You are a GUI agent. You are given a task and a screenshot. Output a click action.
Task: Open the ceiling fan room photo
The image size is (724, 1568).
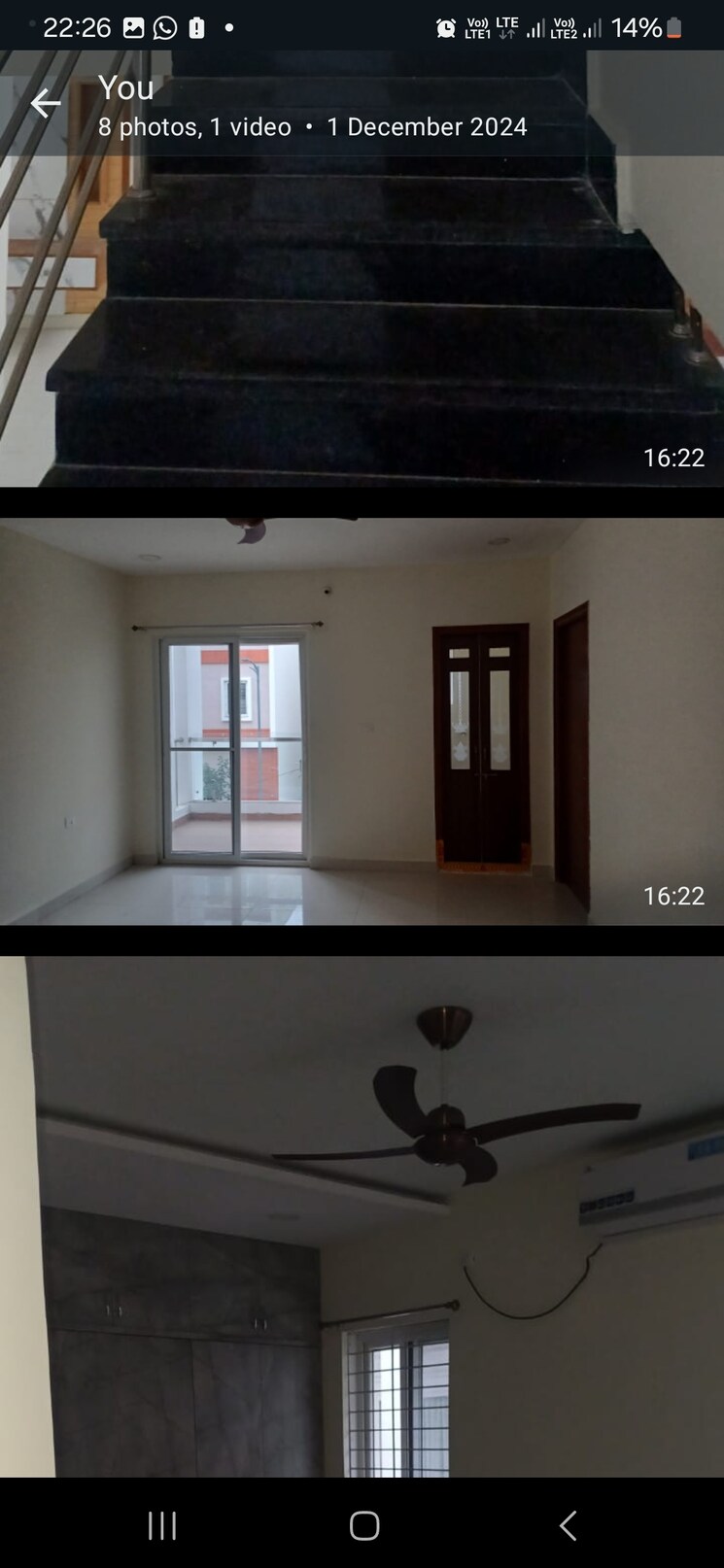[x=362, y=1214]
